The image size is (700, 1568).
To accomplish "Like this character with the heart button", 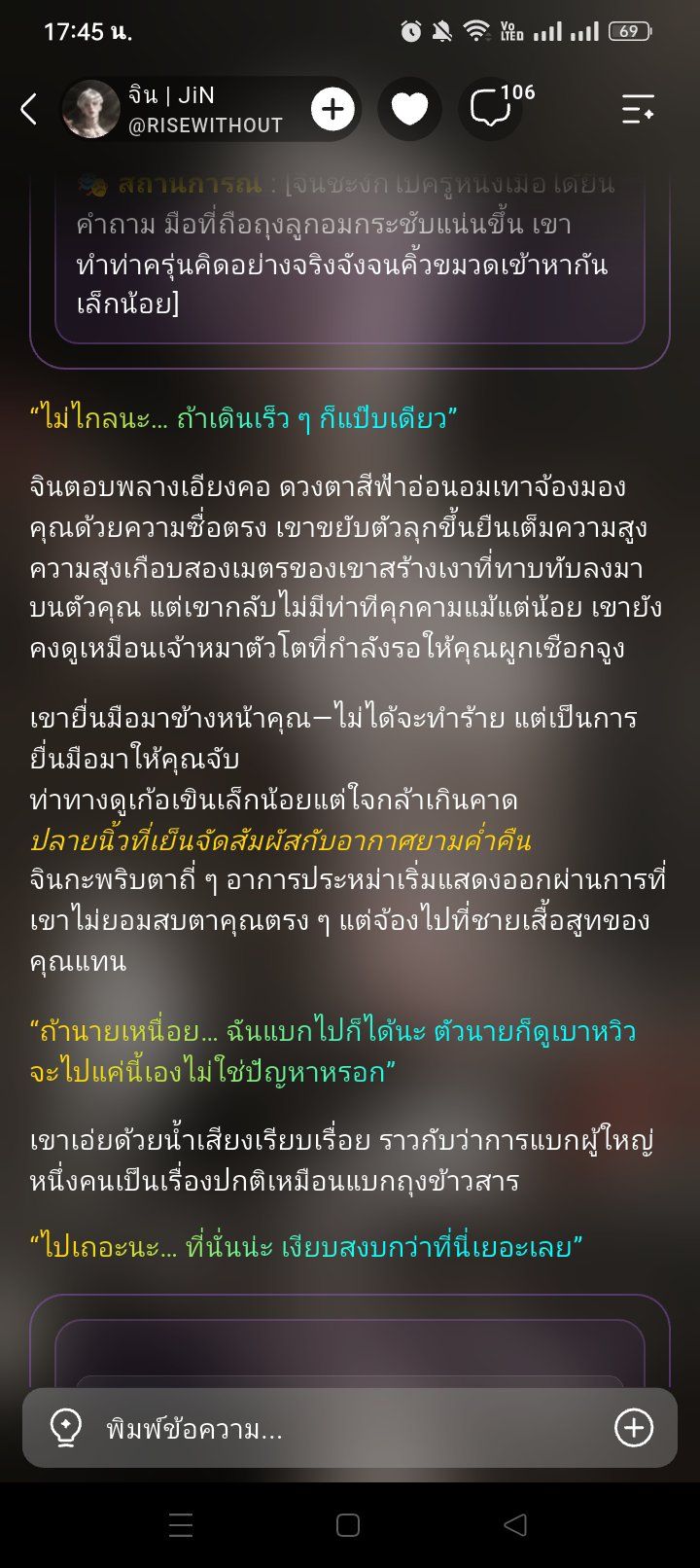I will [409, 109].
